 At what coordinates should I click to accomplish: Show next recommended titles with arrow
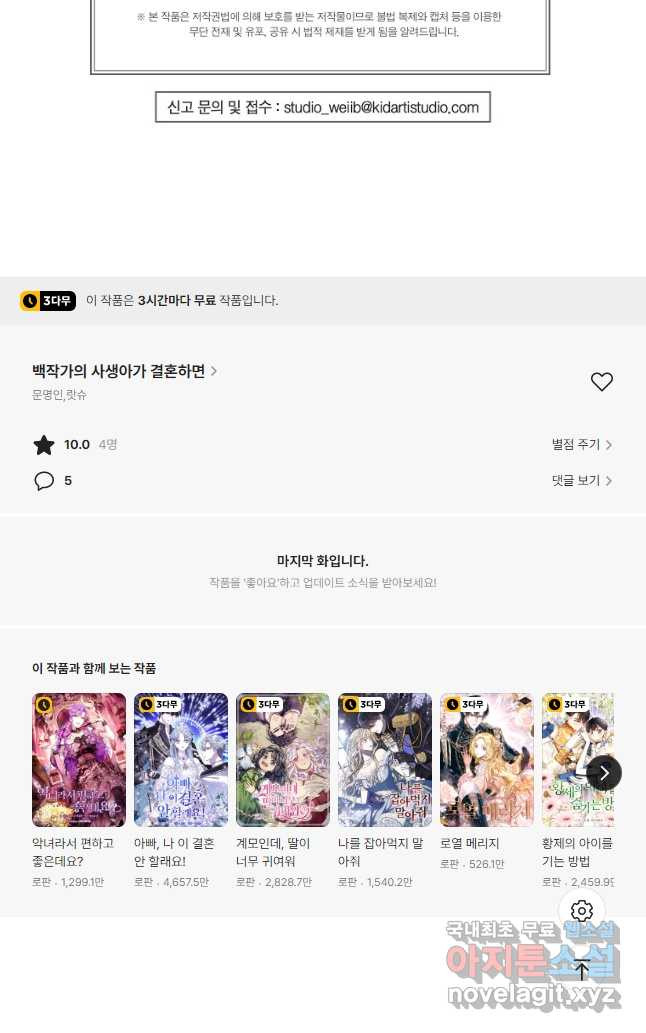pyautogui.click(x=603, y=772)
